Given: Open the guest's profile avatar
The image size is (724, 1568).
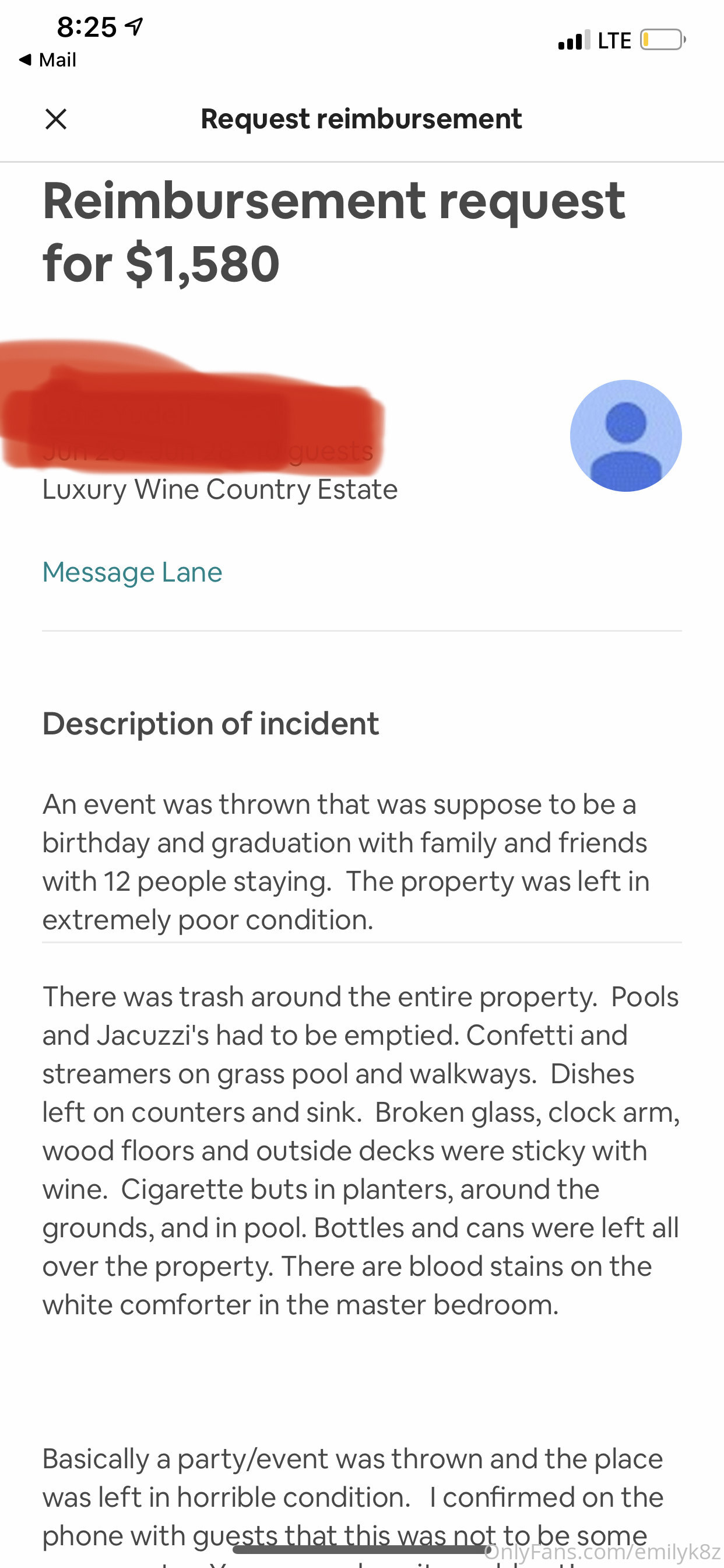Looking at the screenshot, I should click(x=625, y=436).
